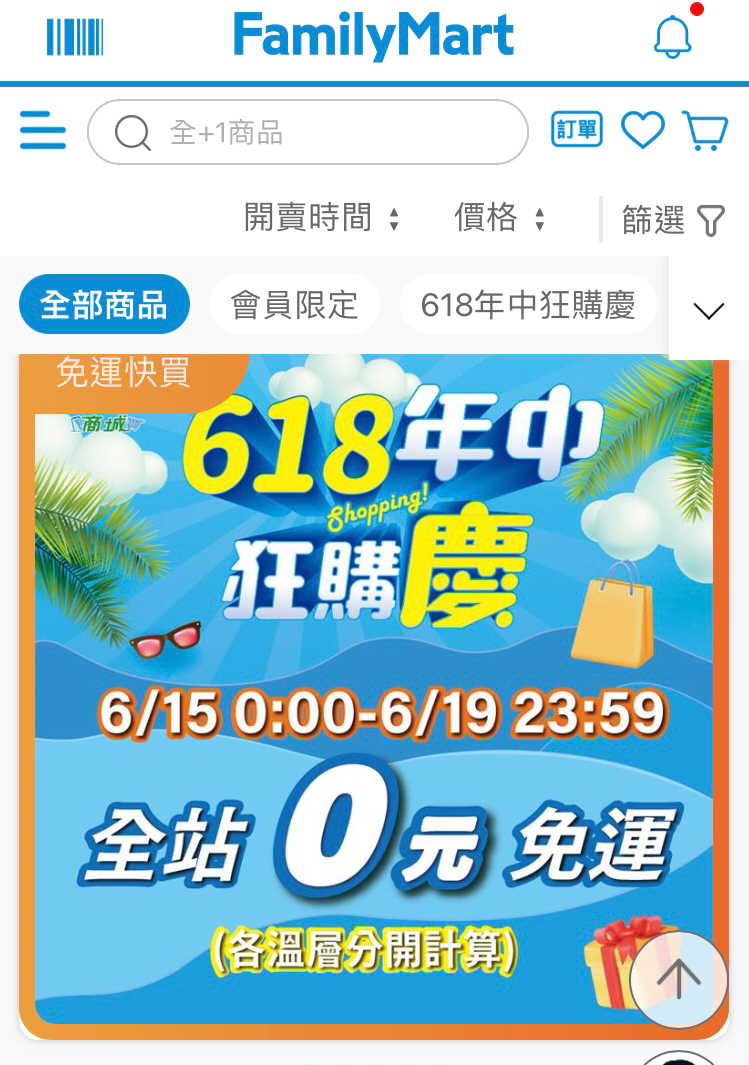
Task: Open the barcode scanner icon
Action: tap(75, 38)
